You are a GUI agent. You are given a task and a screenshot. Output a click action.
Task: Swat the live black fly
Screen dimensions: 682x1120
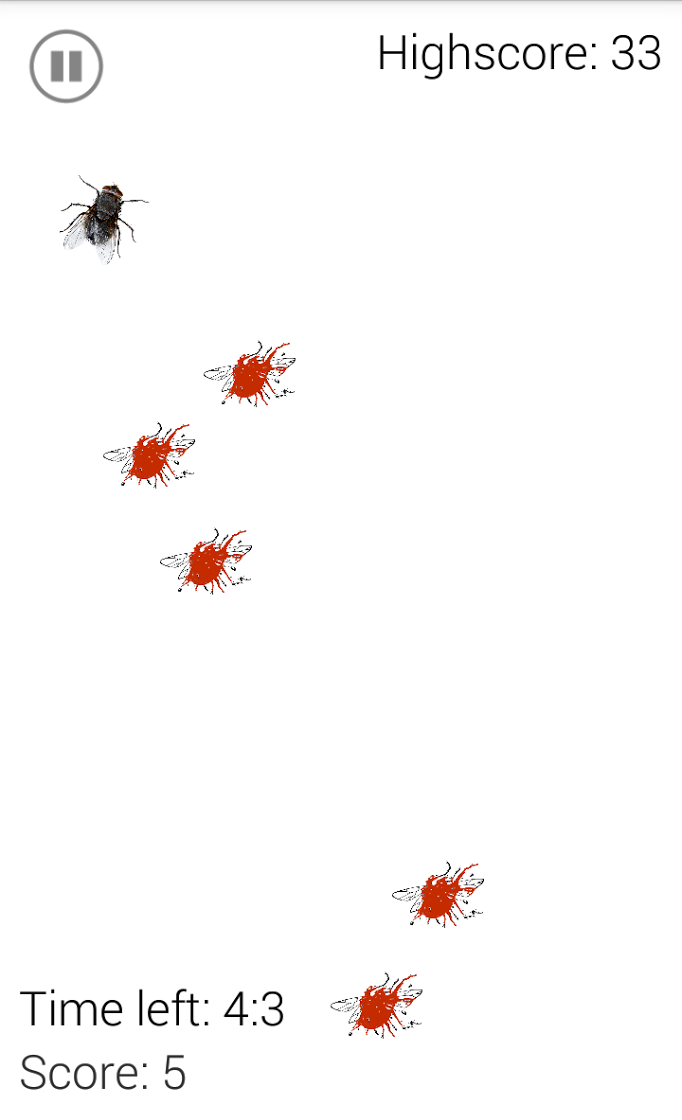click(102, 216)
